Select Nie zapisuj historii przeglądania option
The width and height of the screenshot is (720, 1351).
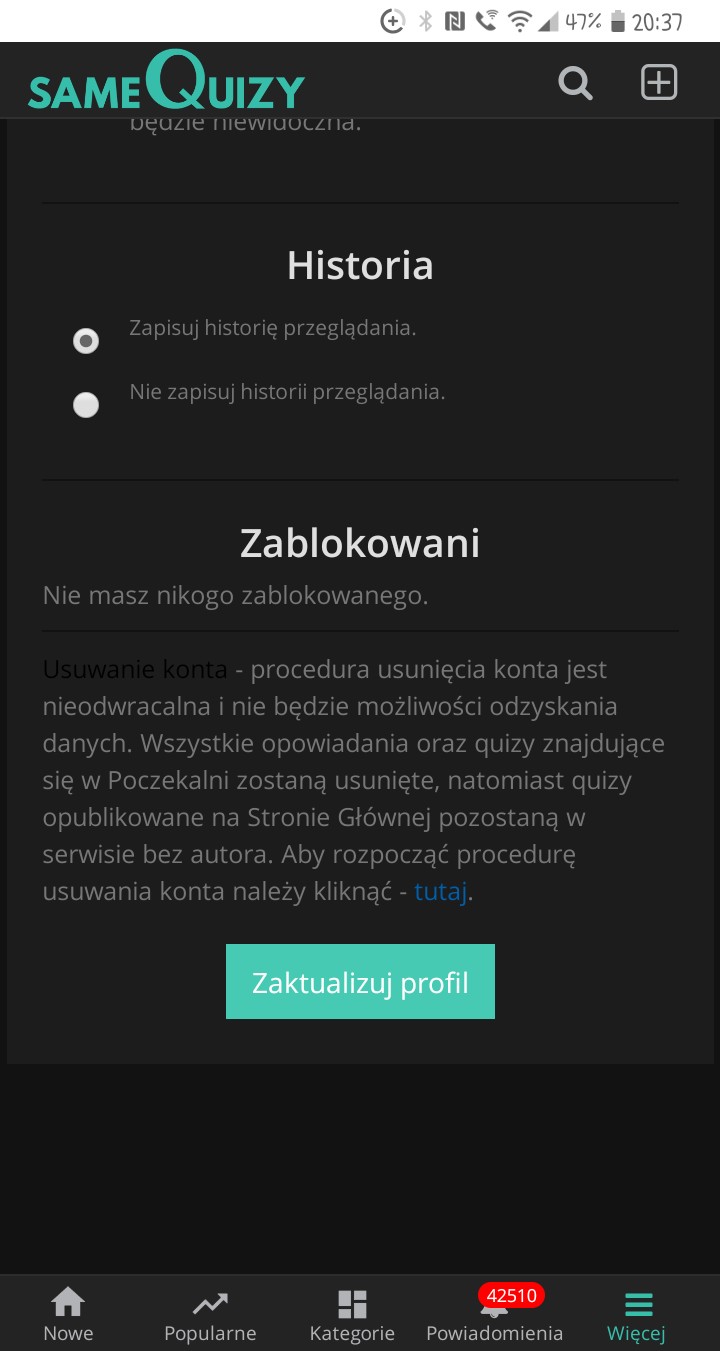point(86,405)
